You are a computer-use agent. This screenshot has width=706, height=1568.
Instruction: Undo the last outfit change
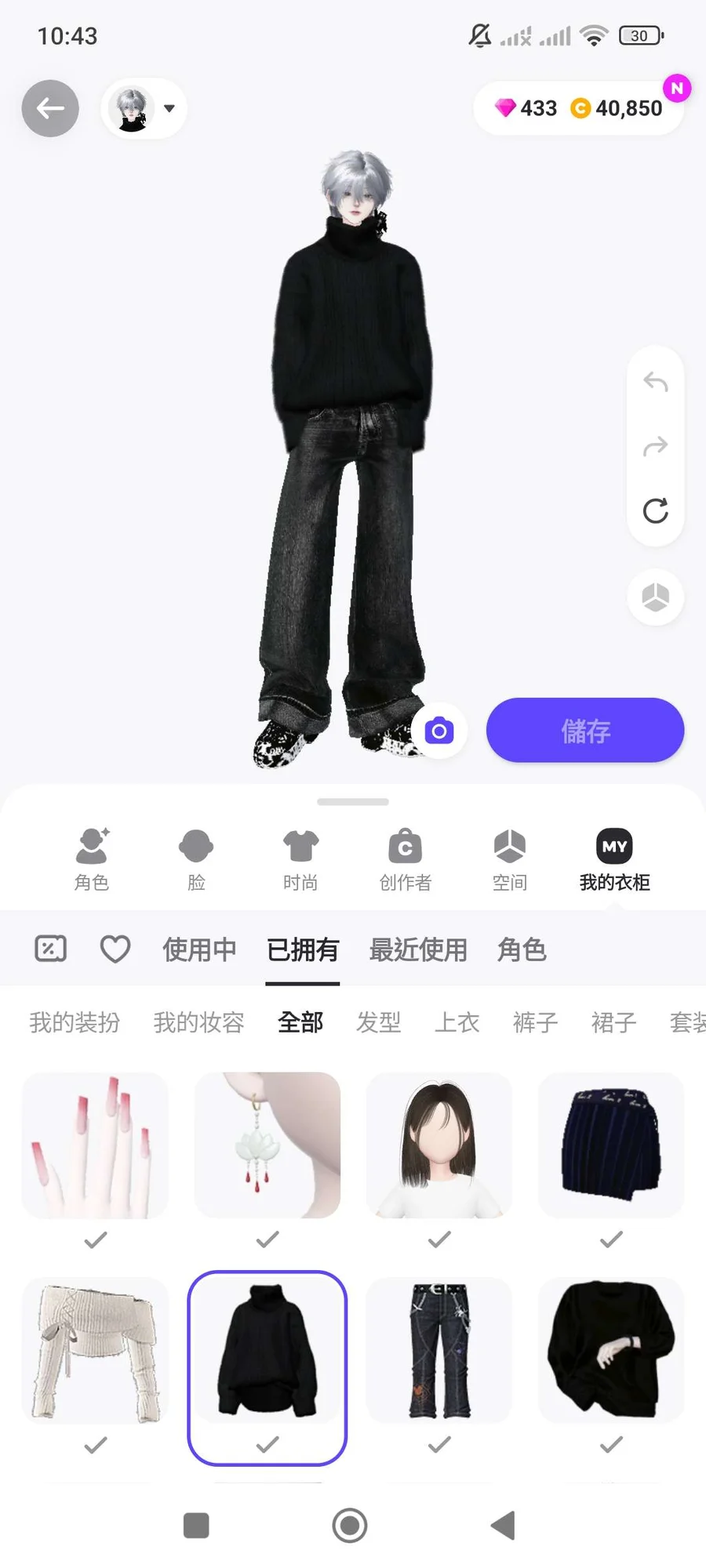(655, 383)
